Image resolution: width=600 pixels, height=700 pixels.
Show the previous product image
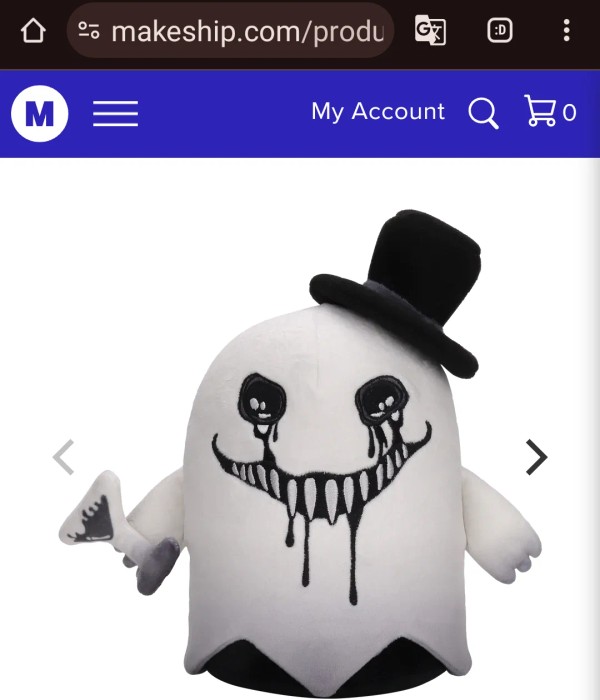(x=63, y=458)
